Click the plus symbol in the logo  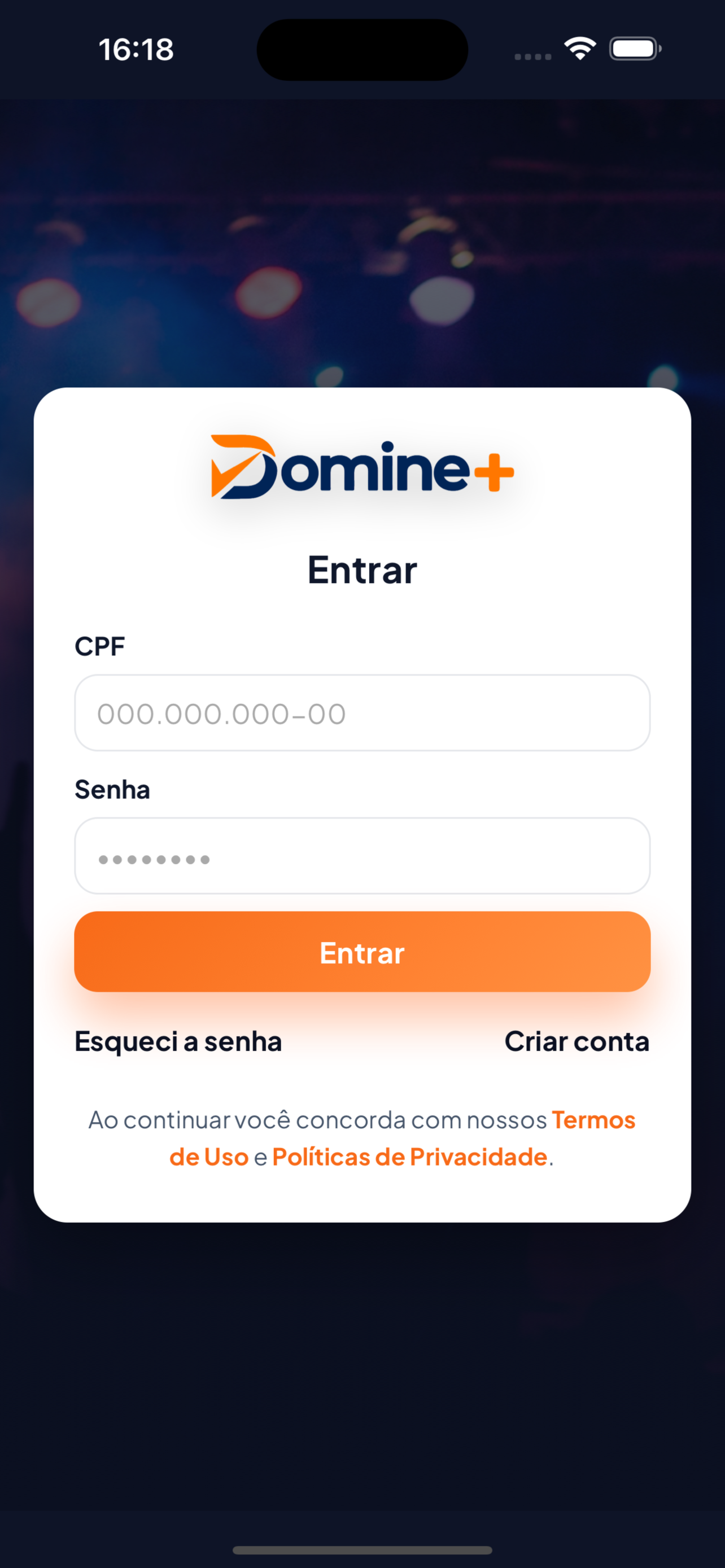493,472
